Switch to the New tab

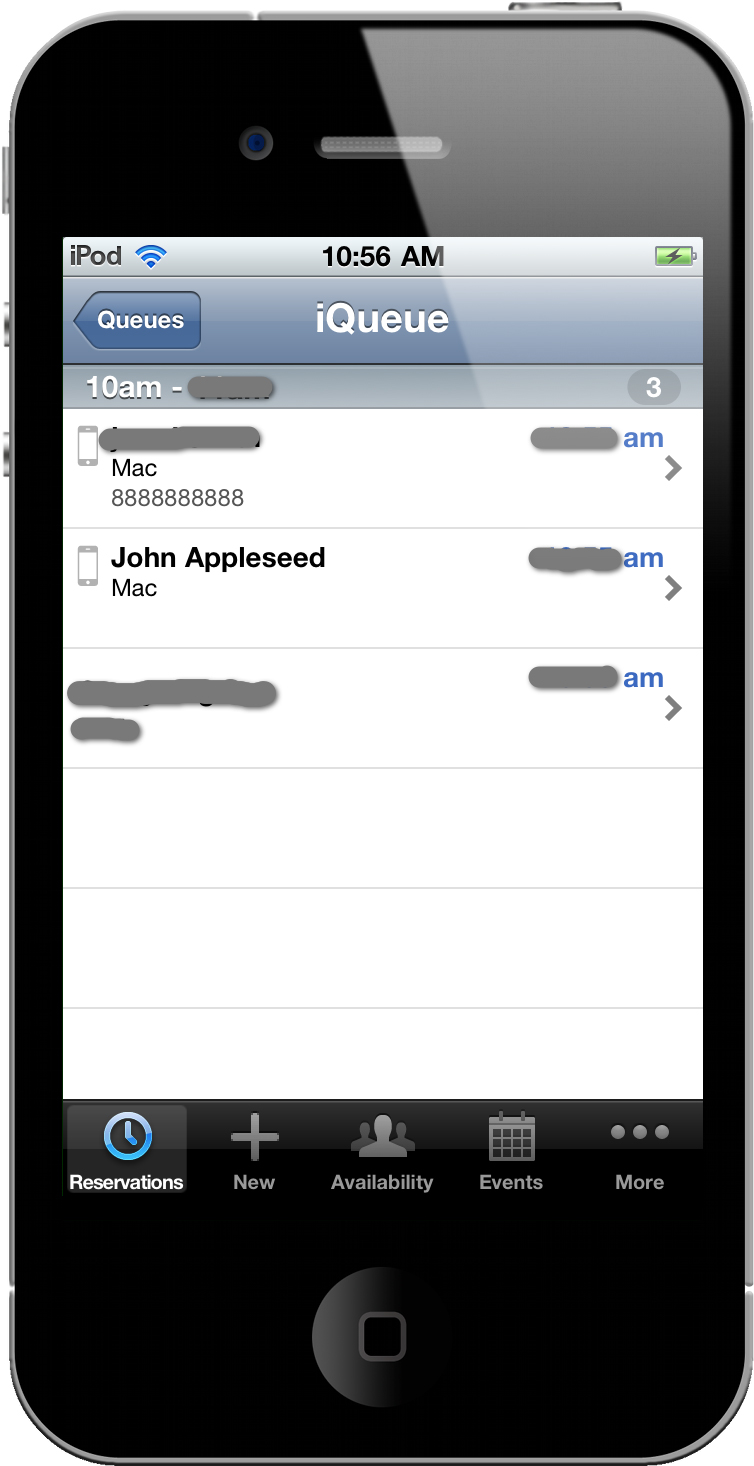254,1150
